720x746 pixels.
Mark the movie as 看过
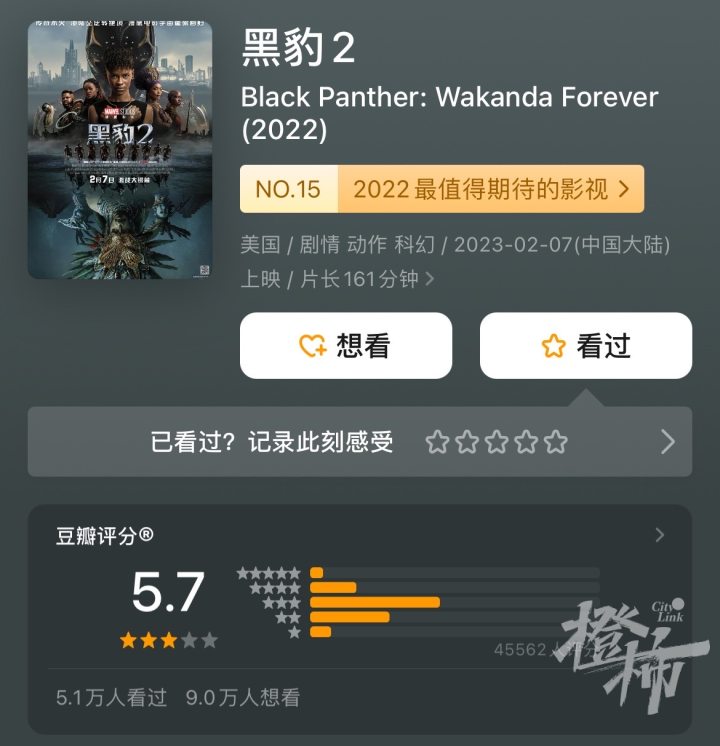tap(583, 344)
